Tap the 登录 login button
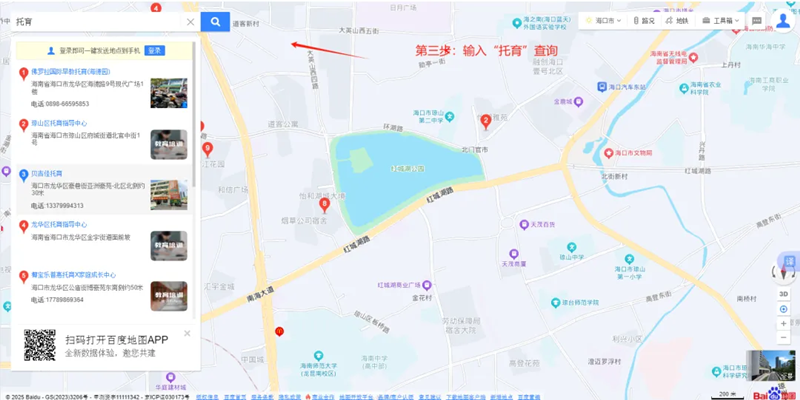 click(155, 50)
